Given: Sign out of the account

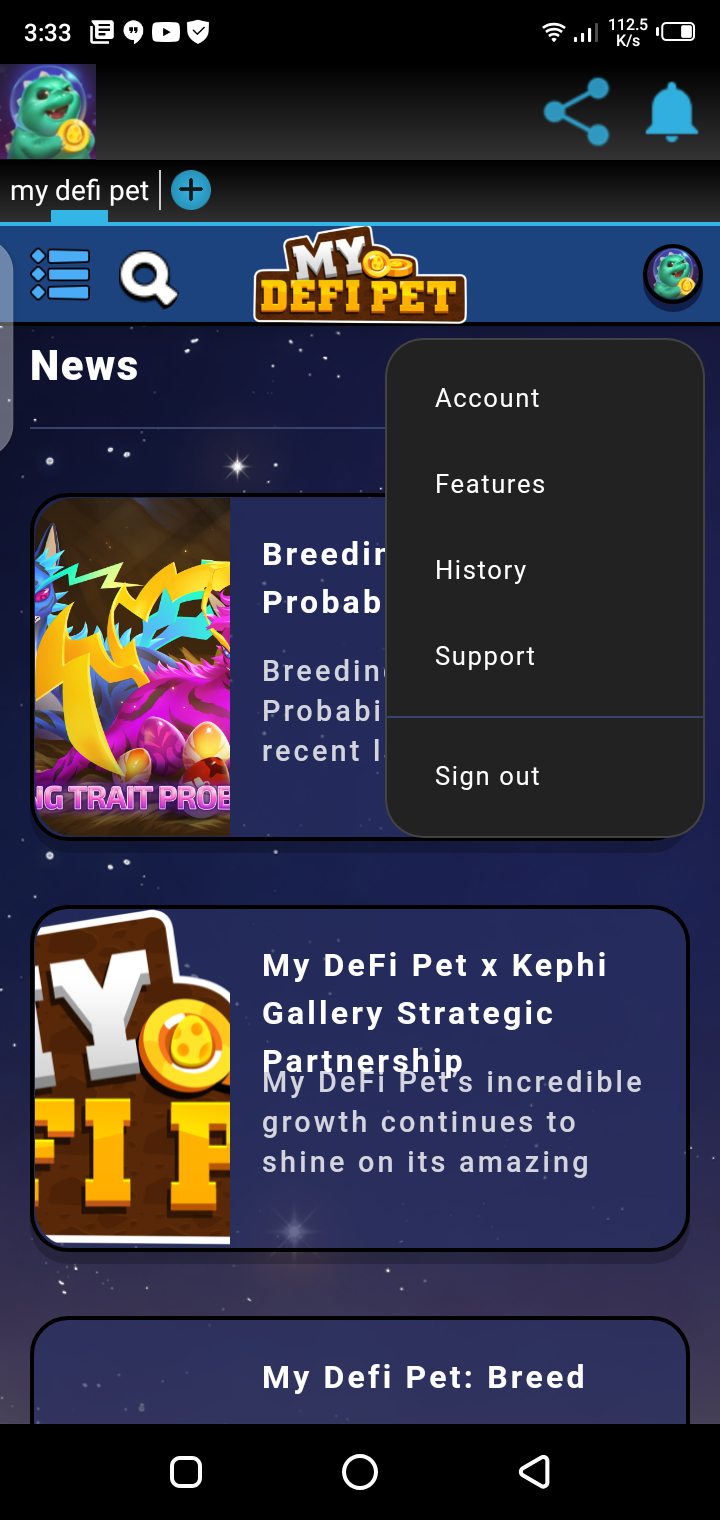Looking at the screenshot, I should pyautogui.click(x=487, y=776).
